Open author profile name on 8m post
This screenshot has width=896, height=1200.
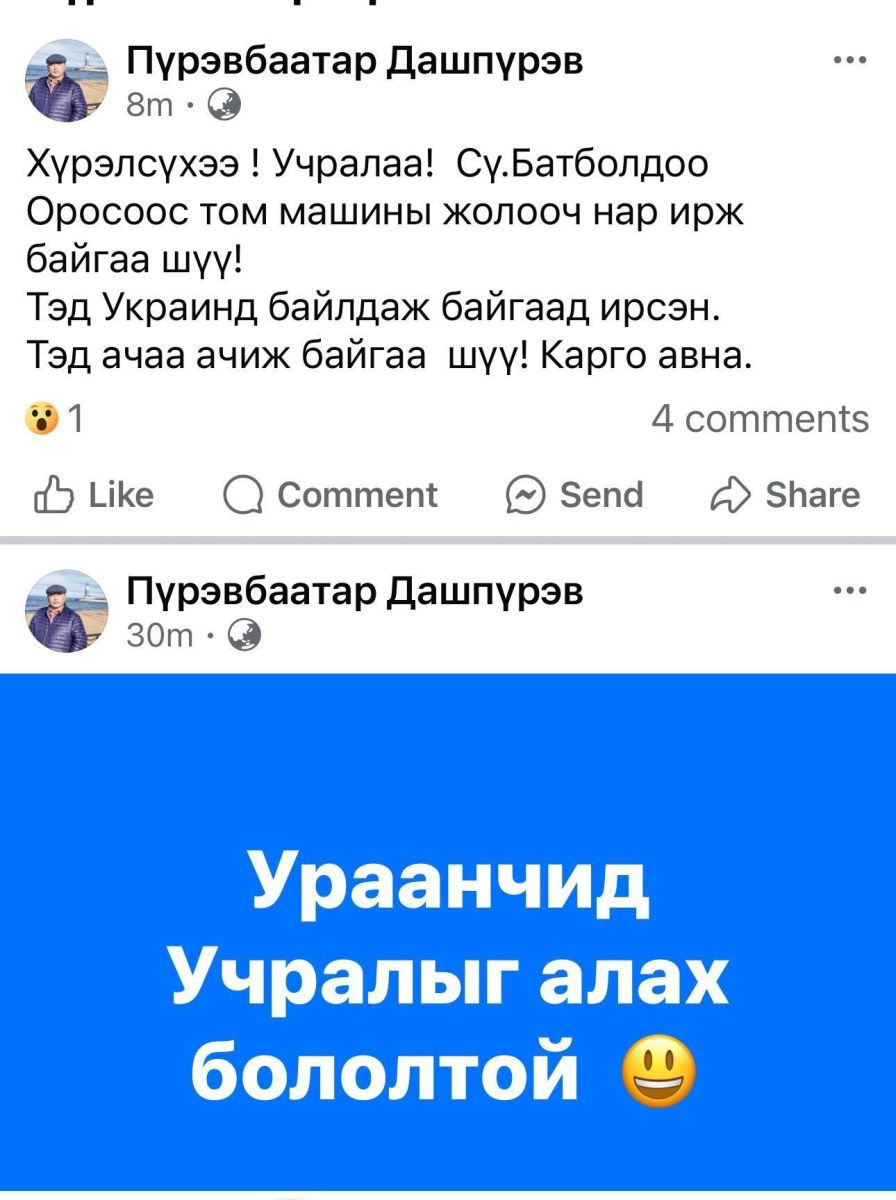[x=355, y=62]
